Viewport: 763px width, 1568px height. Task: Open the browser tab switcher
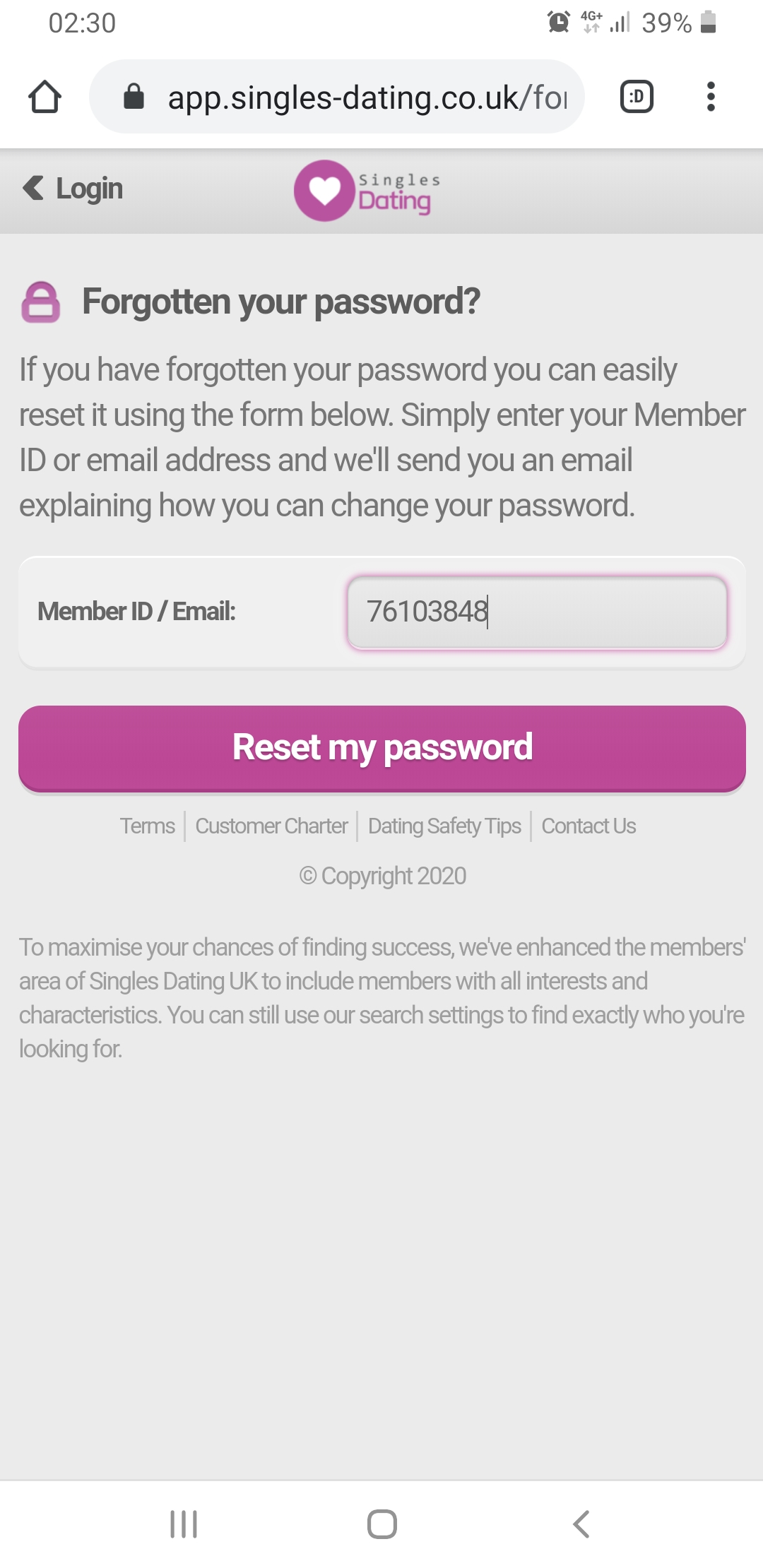pos(637,97)
